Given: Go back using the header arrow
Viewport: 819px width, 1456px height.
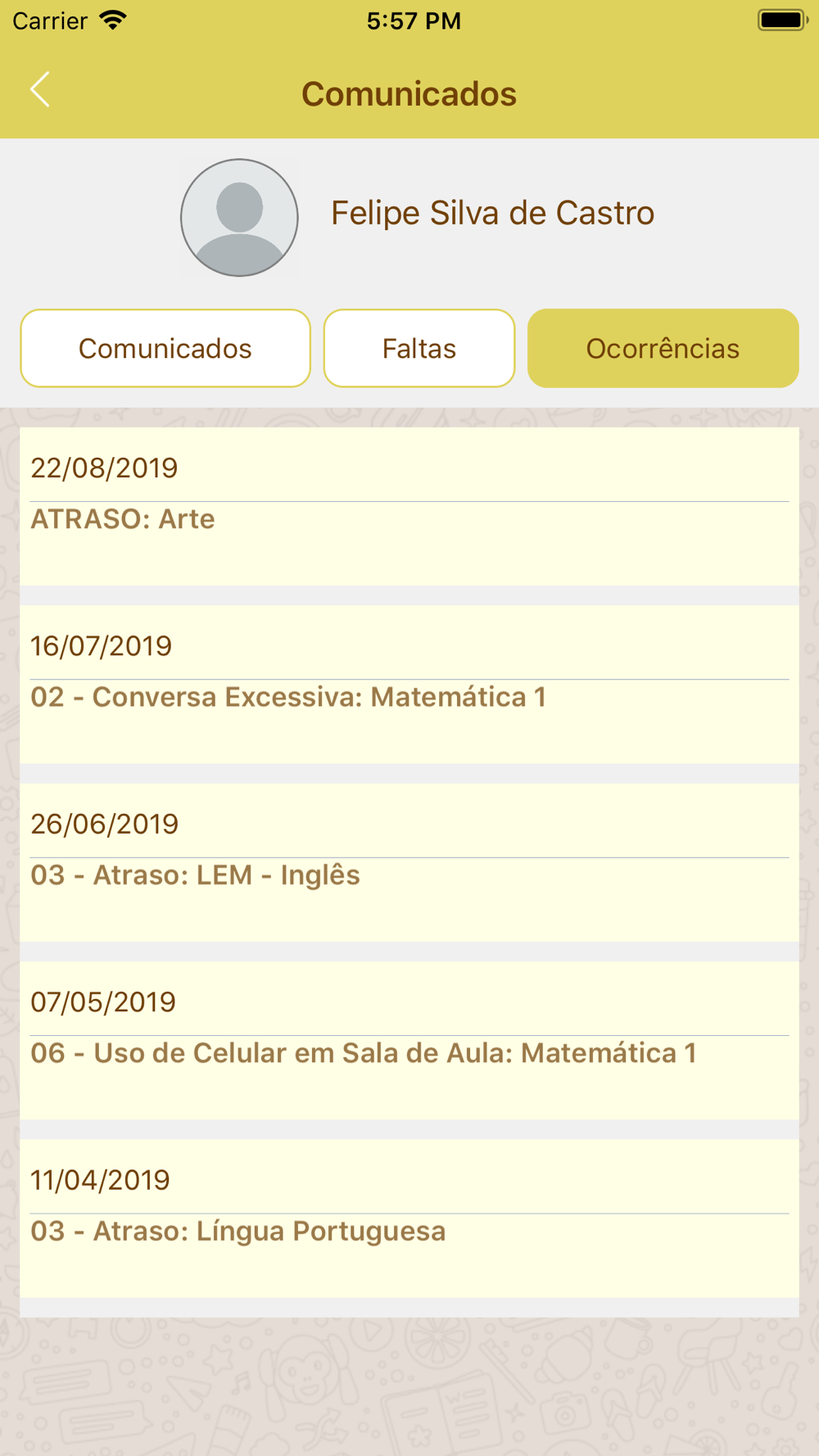Looking at the screenshot, I should pos(40,89).
